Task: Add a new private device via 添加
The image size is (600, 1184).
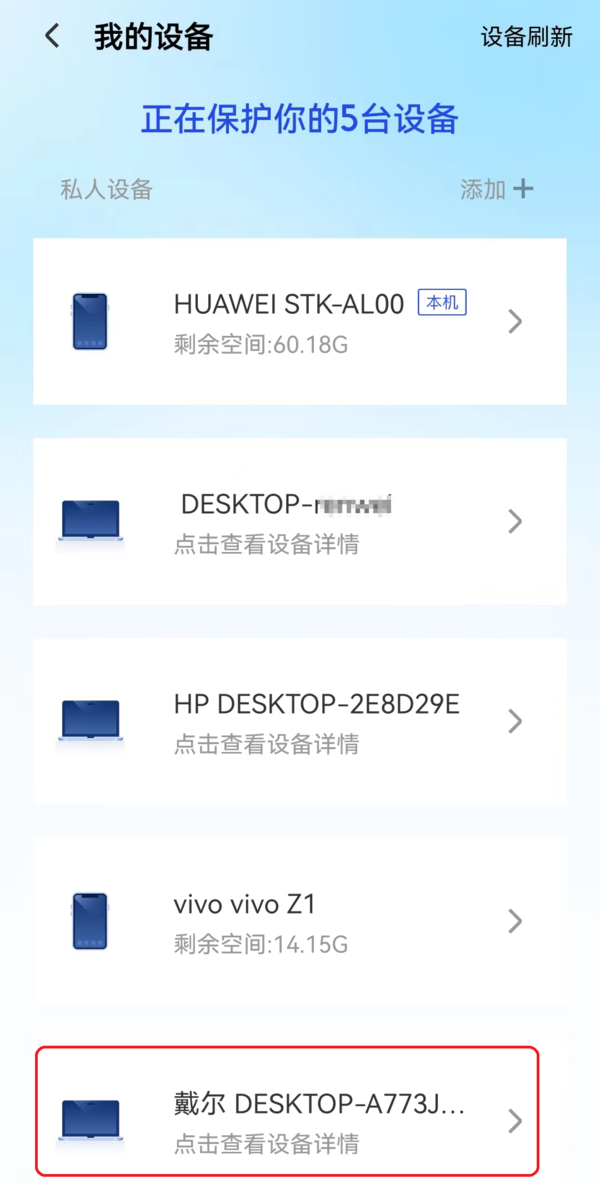Action: coord(497,189)
